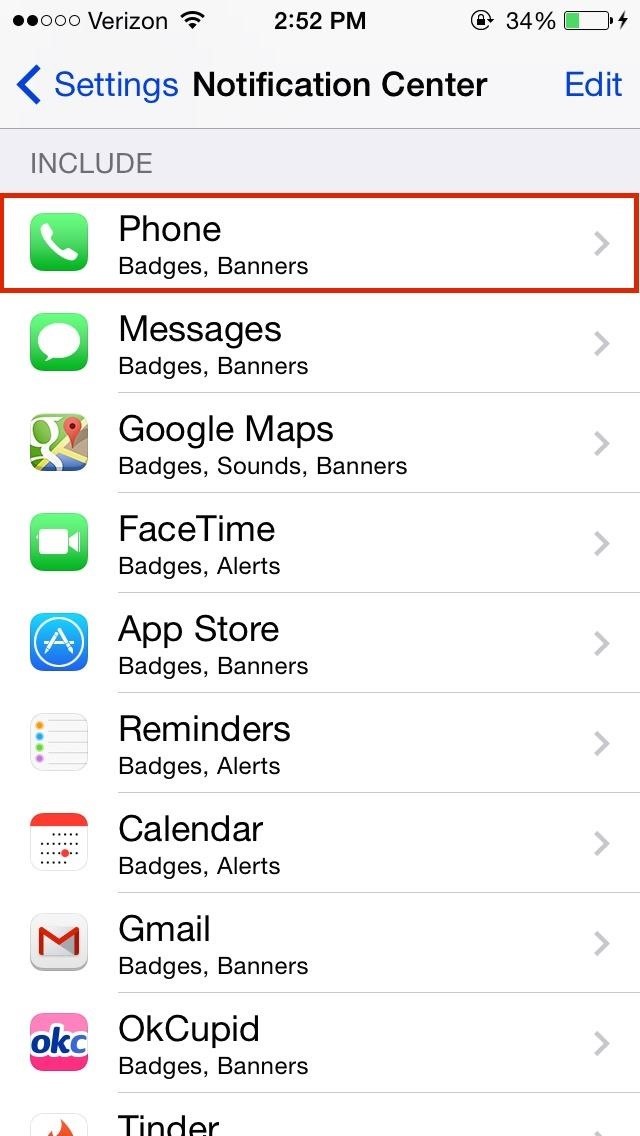The image size is (640, 1136).
Task: View OkCupid notification options
Action: (x=320, y=1043)
